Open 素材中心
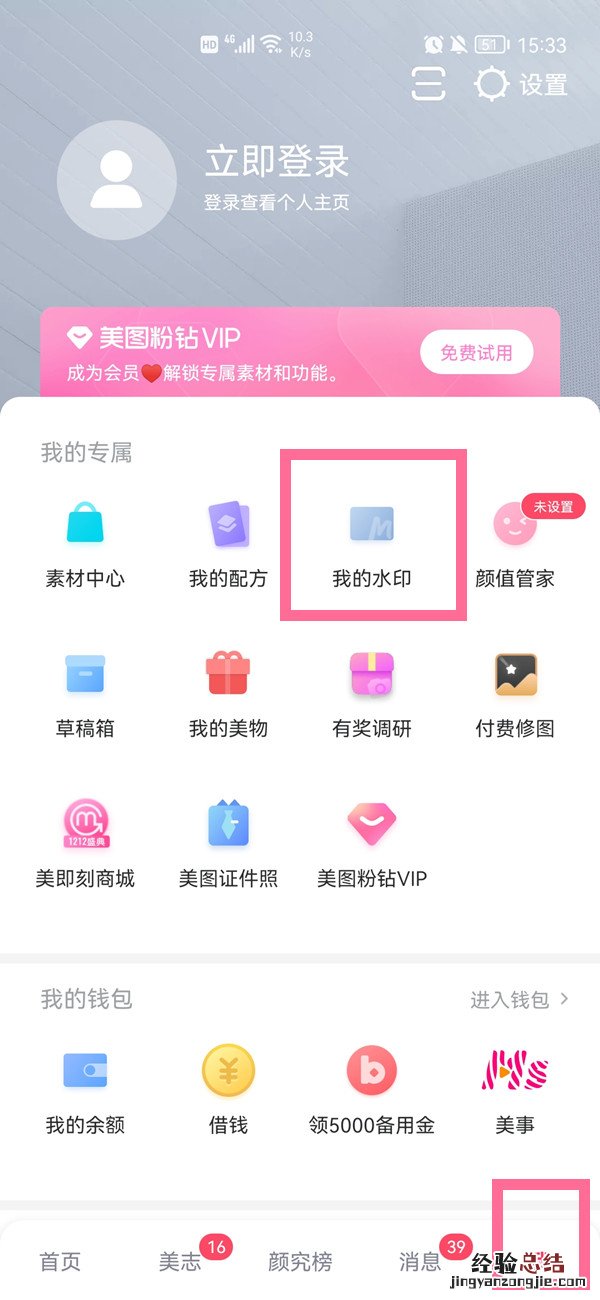 [85, 545]
